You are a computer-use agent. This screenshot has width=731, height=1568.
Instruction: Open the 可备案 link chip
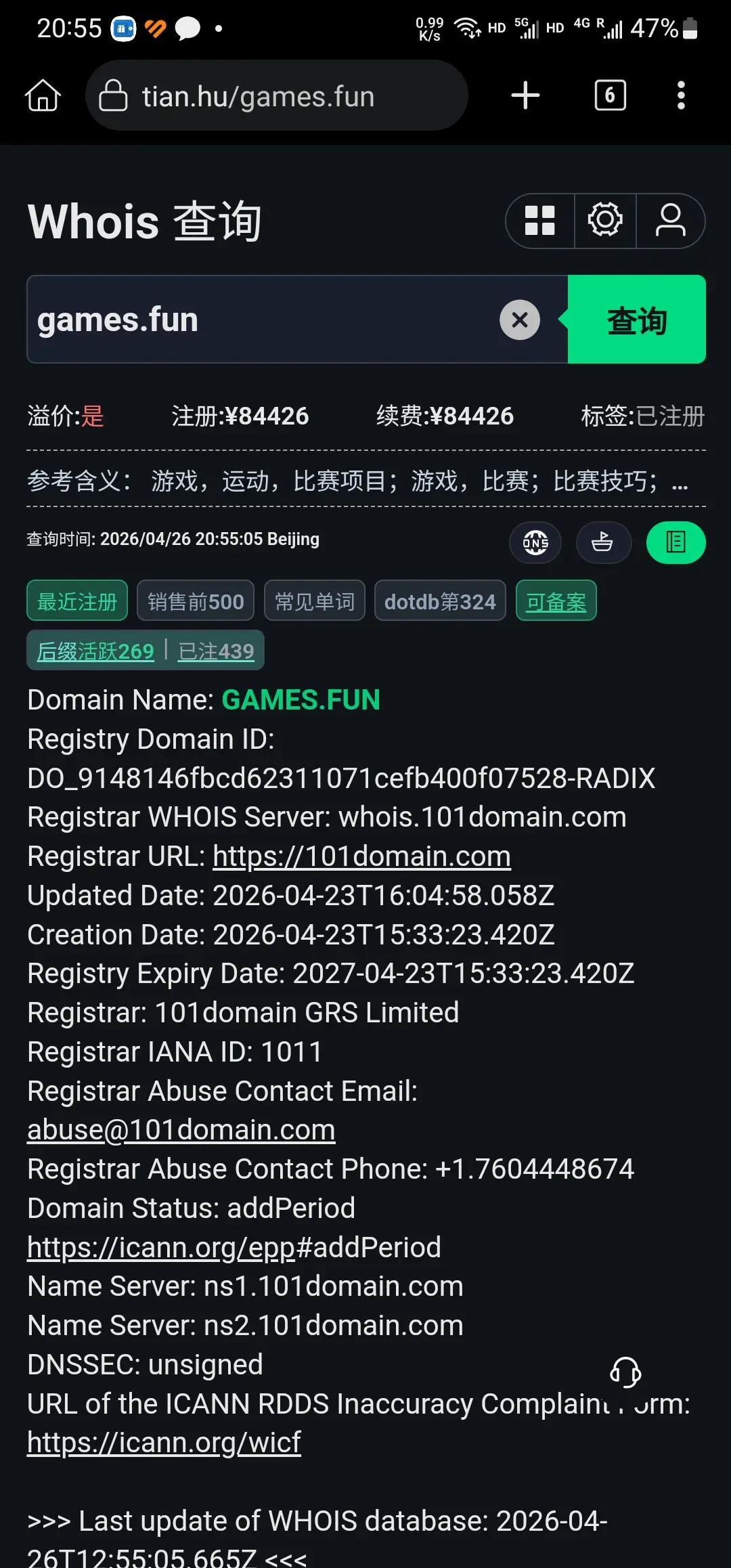pos(556,601)
